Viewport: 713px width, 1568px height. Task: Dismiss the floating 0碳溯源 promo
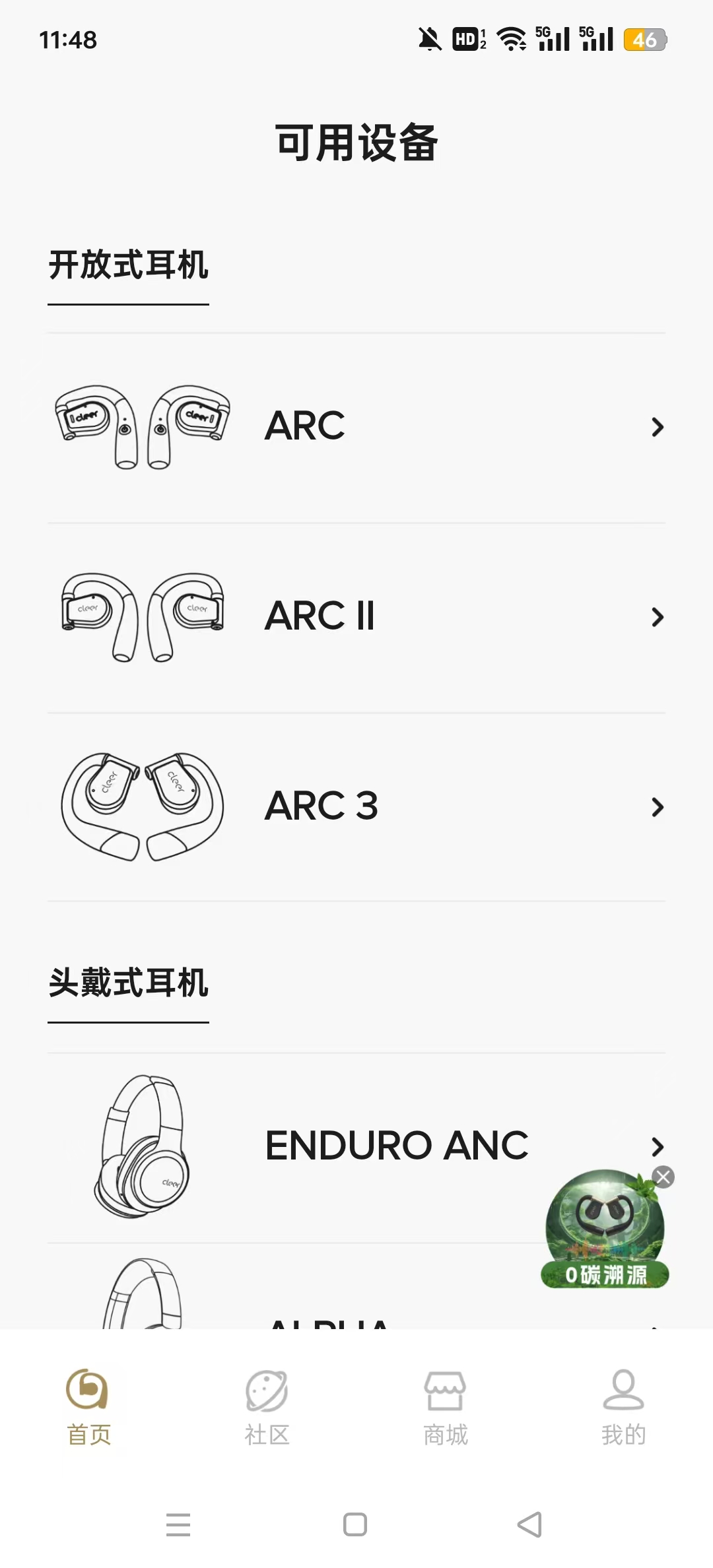663,1177
